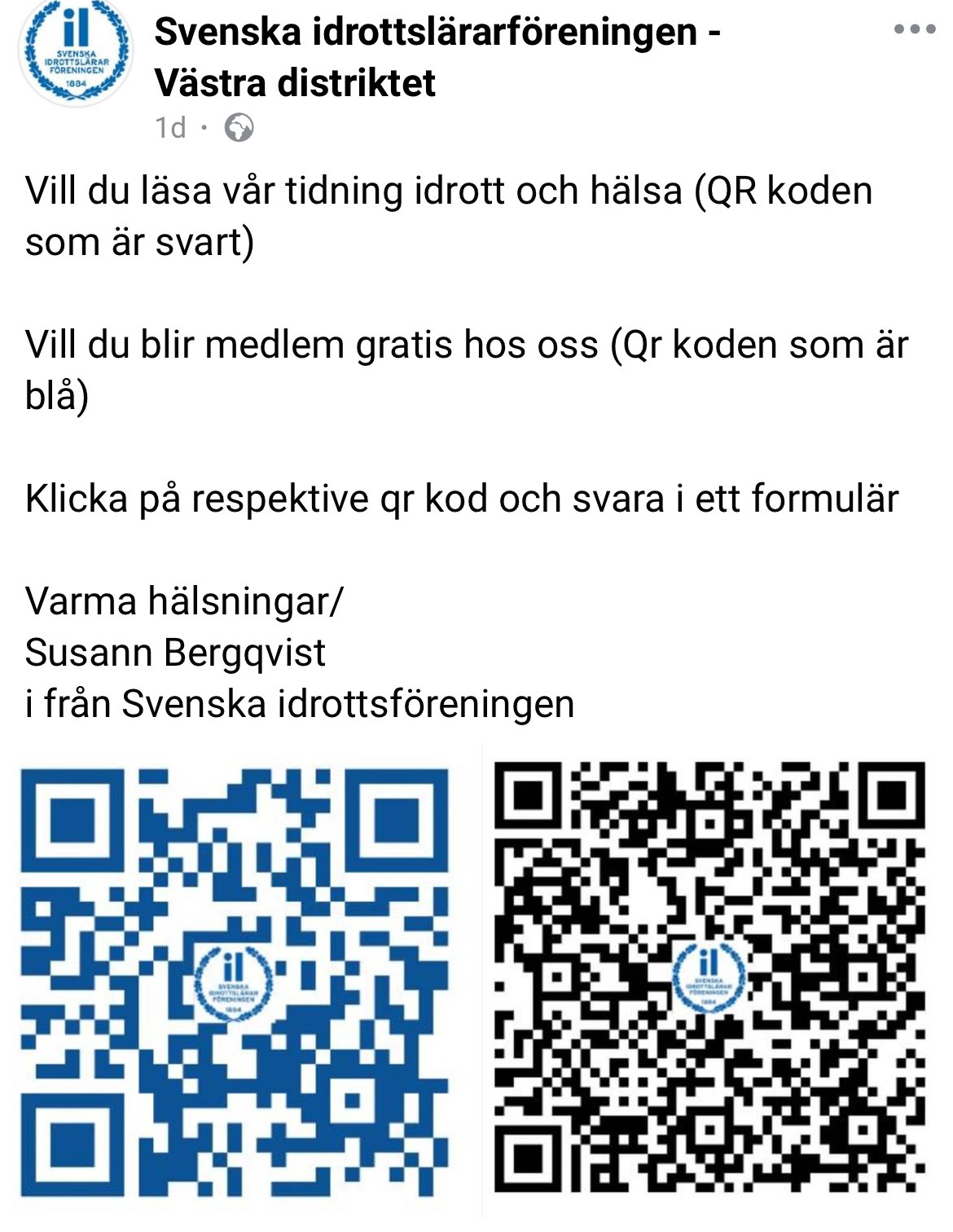Open the post's three-dot options menu
This screenshot has width=953, height=1232.
pos(914,30)
